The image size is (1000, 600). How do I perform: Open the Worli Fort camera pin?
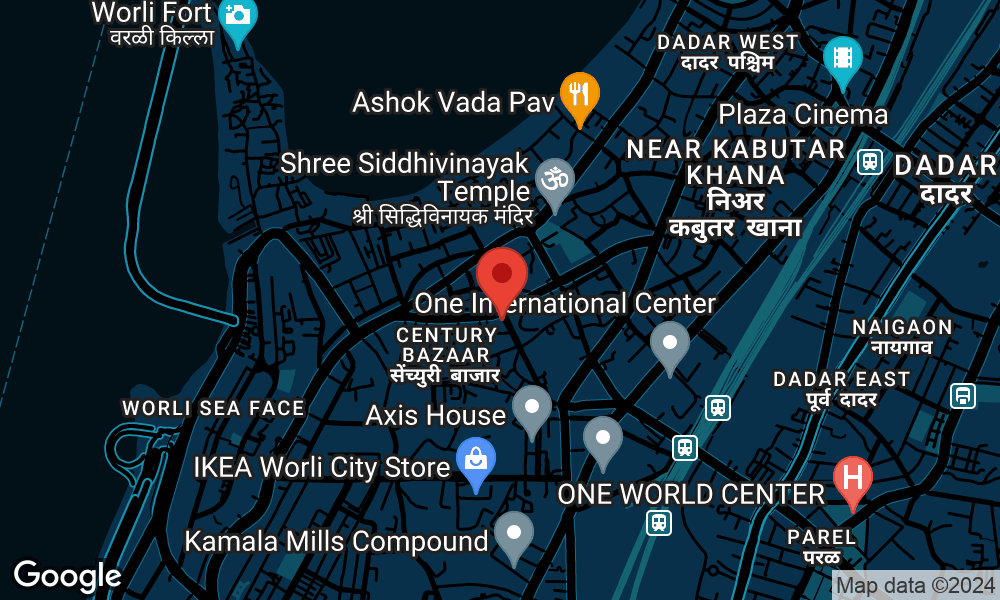click(238, 16)
